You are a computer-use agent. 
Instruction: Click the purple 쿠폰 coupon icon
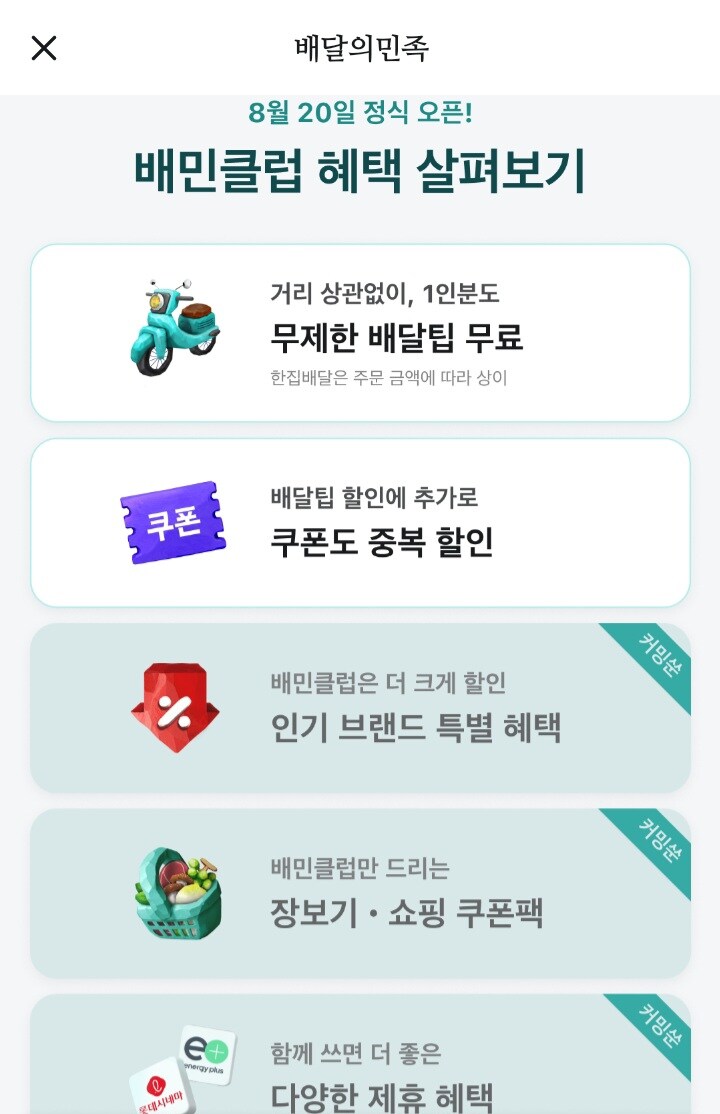coord(173,521)
